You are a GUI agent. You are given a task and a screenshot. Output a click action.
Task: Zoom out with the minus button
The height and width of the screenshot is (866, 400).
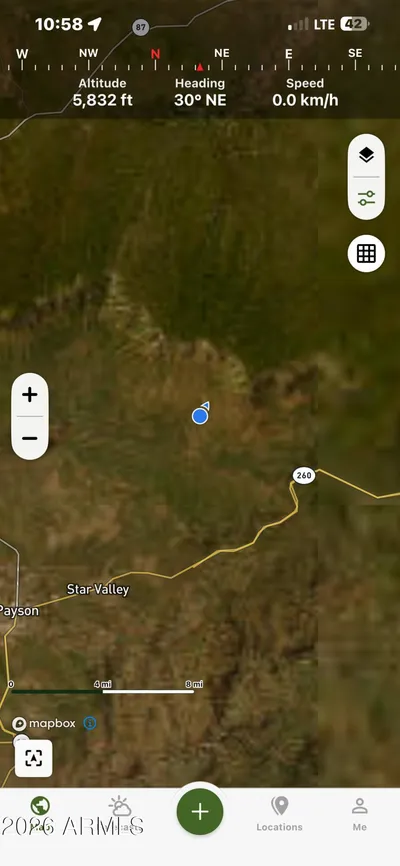(30, 439)
